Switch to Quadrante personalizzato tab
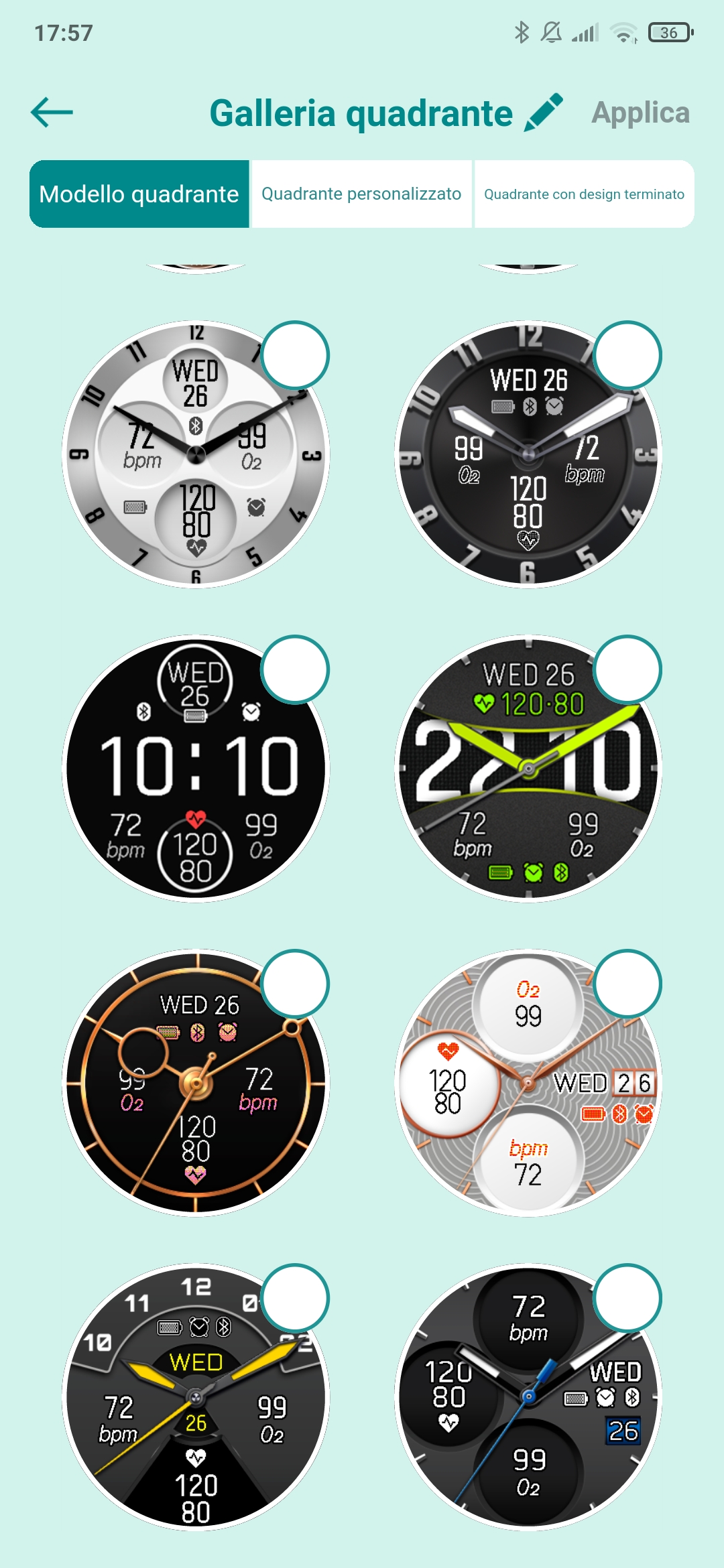 click(361, 194)
